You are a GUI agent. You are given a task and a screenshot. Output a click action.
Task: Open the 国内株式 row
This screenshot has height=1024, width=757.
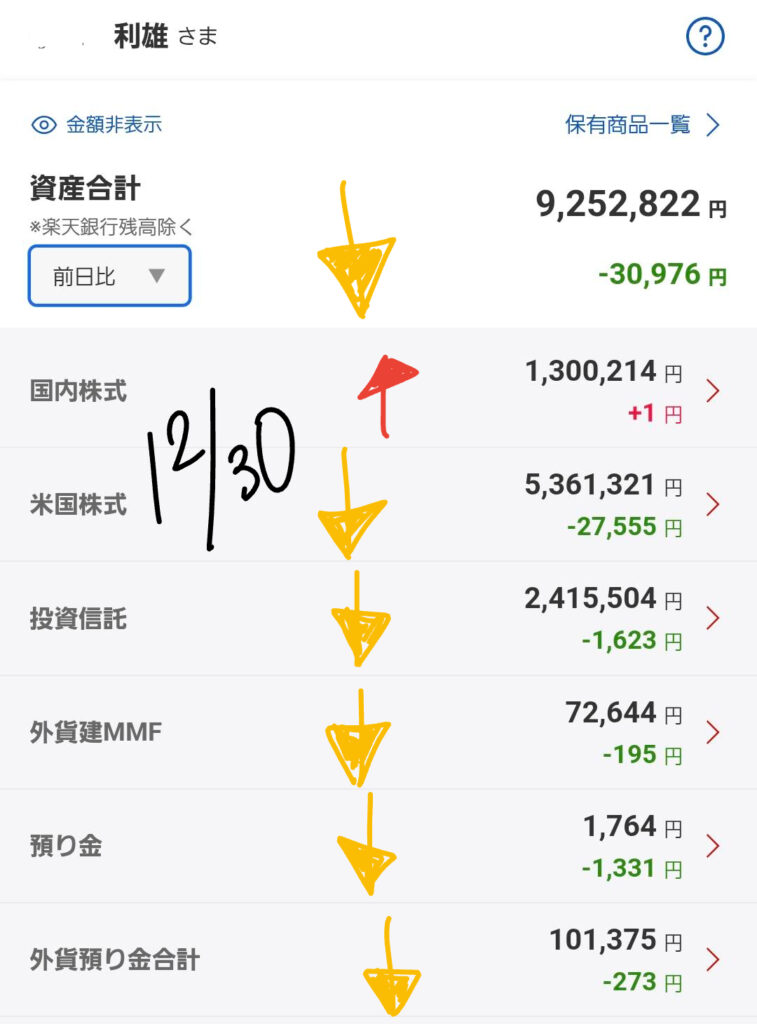pos(378,390)
